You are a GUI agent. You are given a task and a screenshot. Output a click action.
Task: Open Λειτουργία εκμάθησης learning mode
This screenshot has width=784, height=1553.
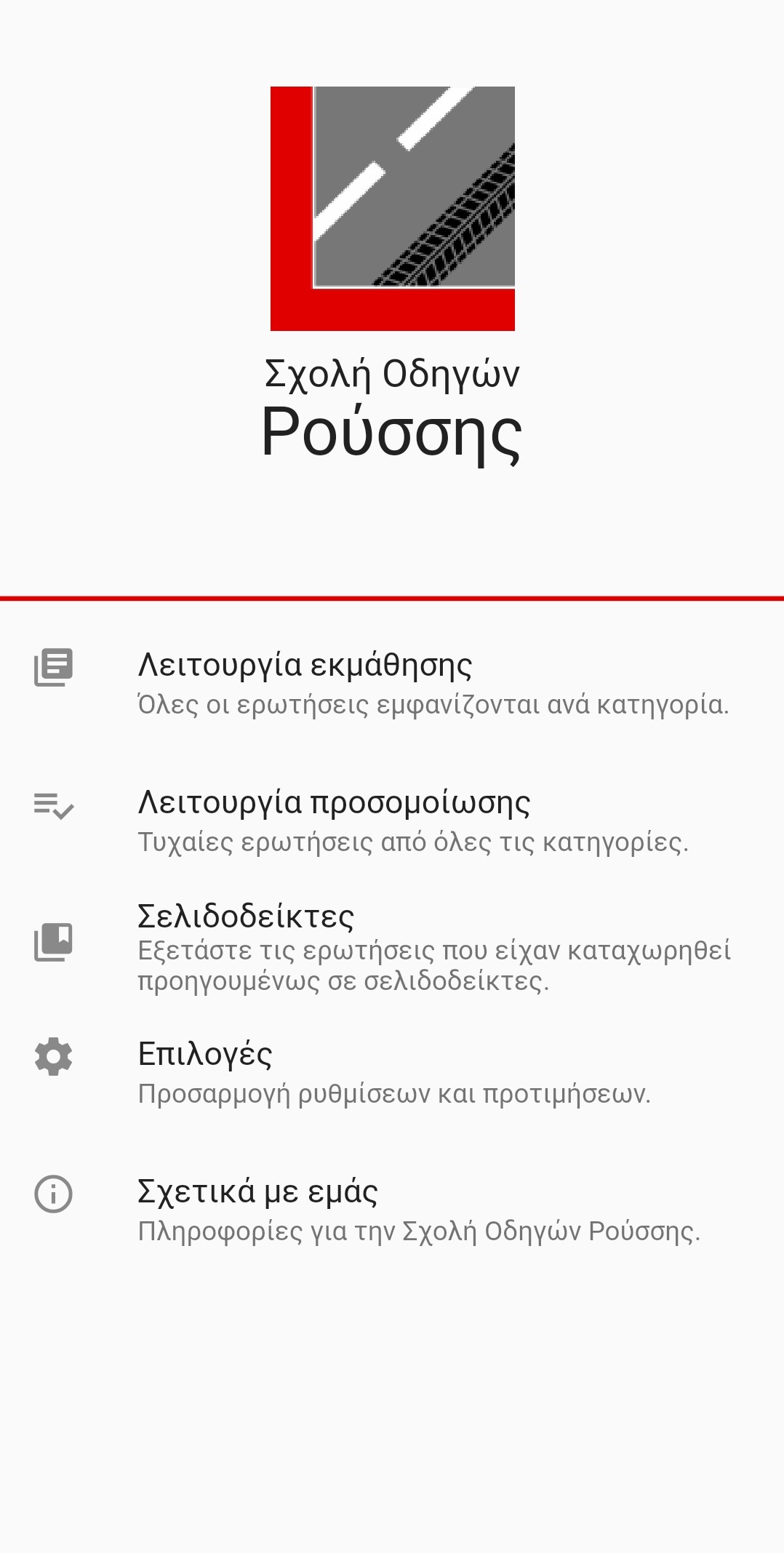(392, 684)
